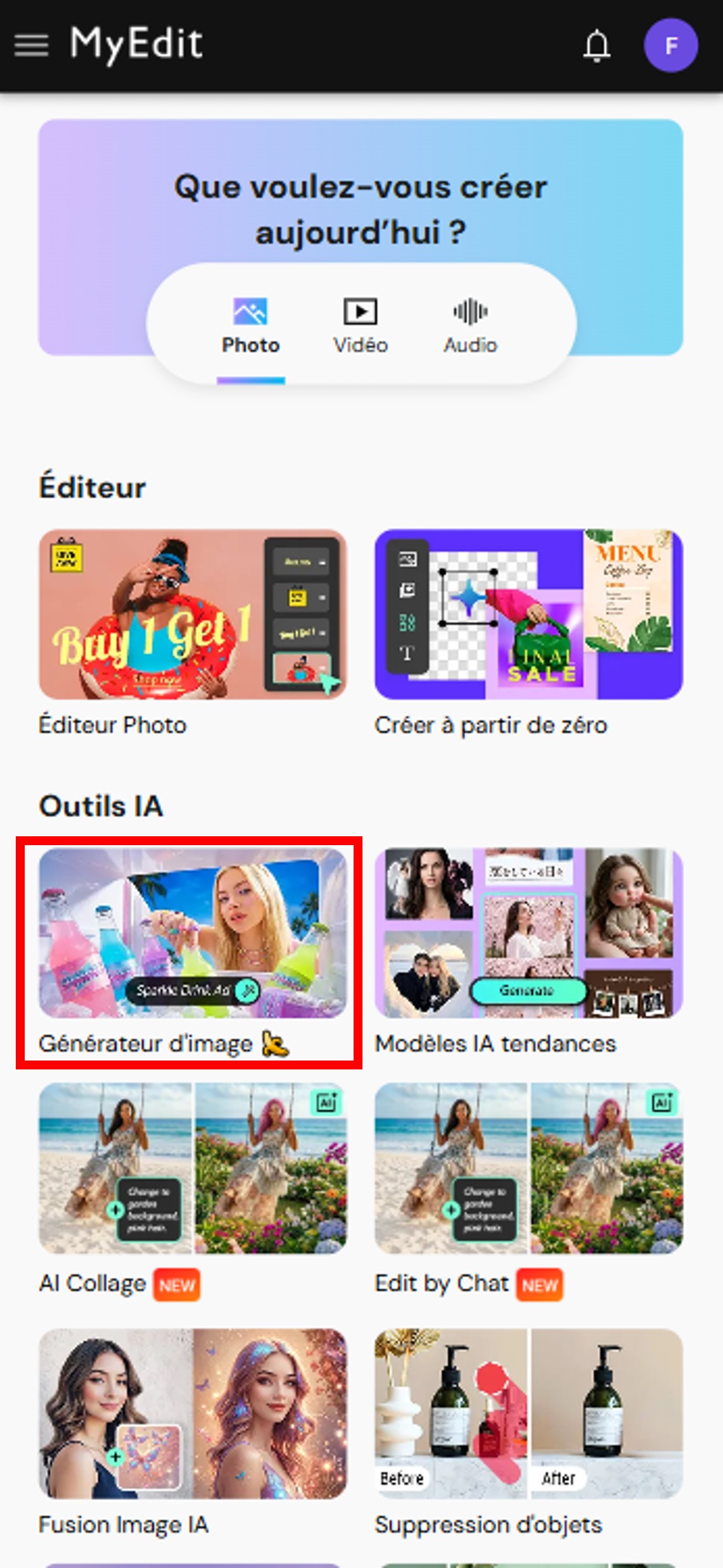Click the Vidéo play icon

tap(359, 311)
